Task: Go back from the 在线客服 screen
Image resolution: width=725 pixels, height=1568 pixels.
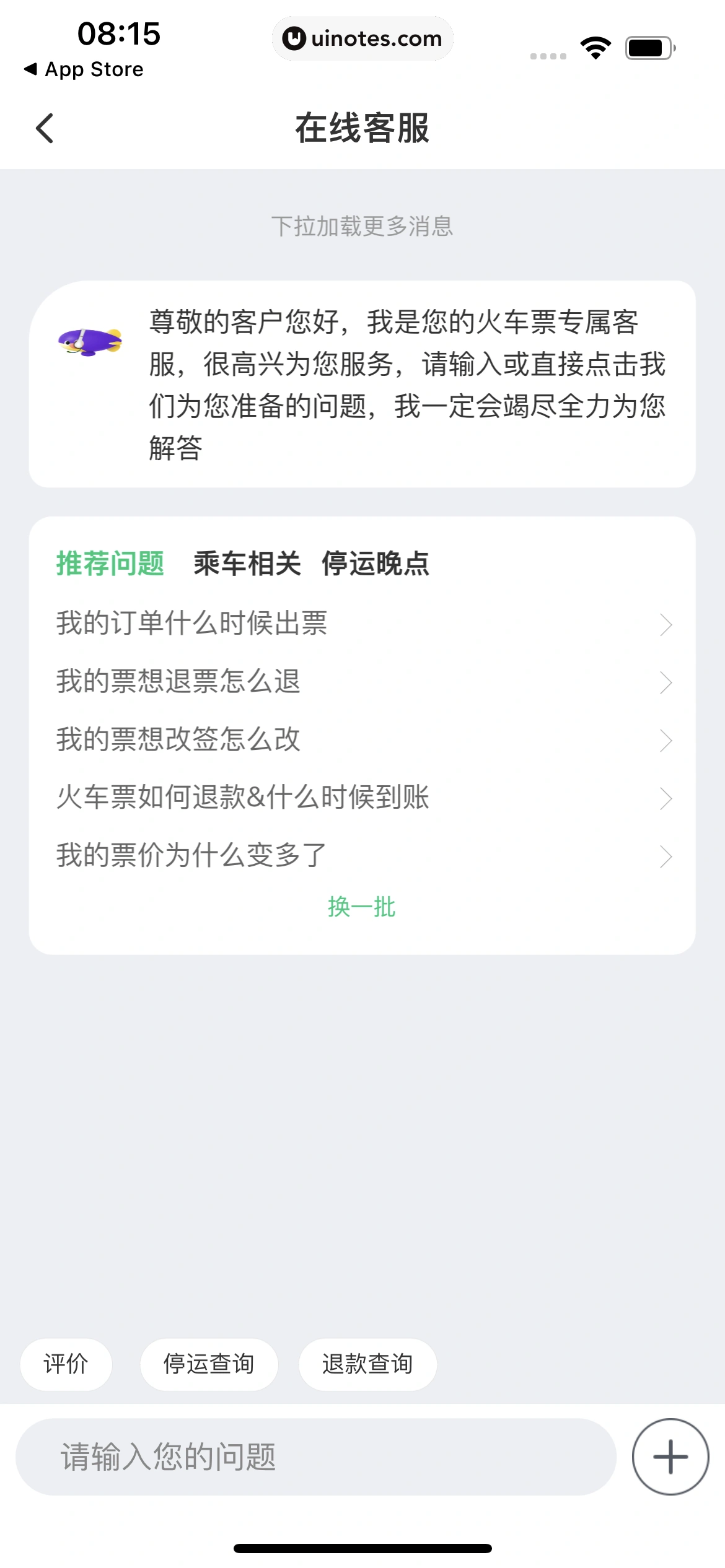Action: 45,128
